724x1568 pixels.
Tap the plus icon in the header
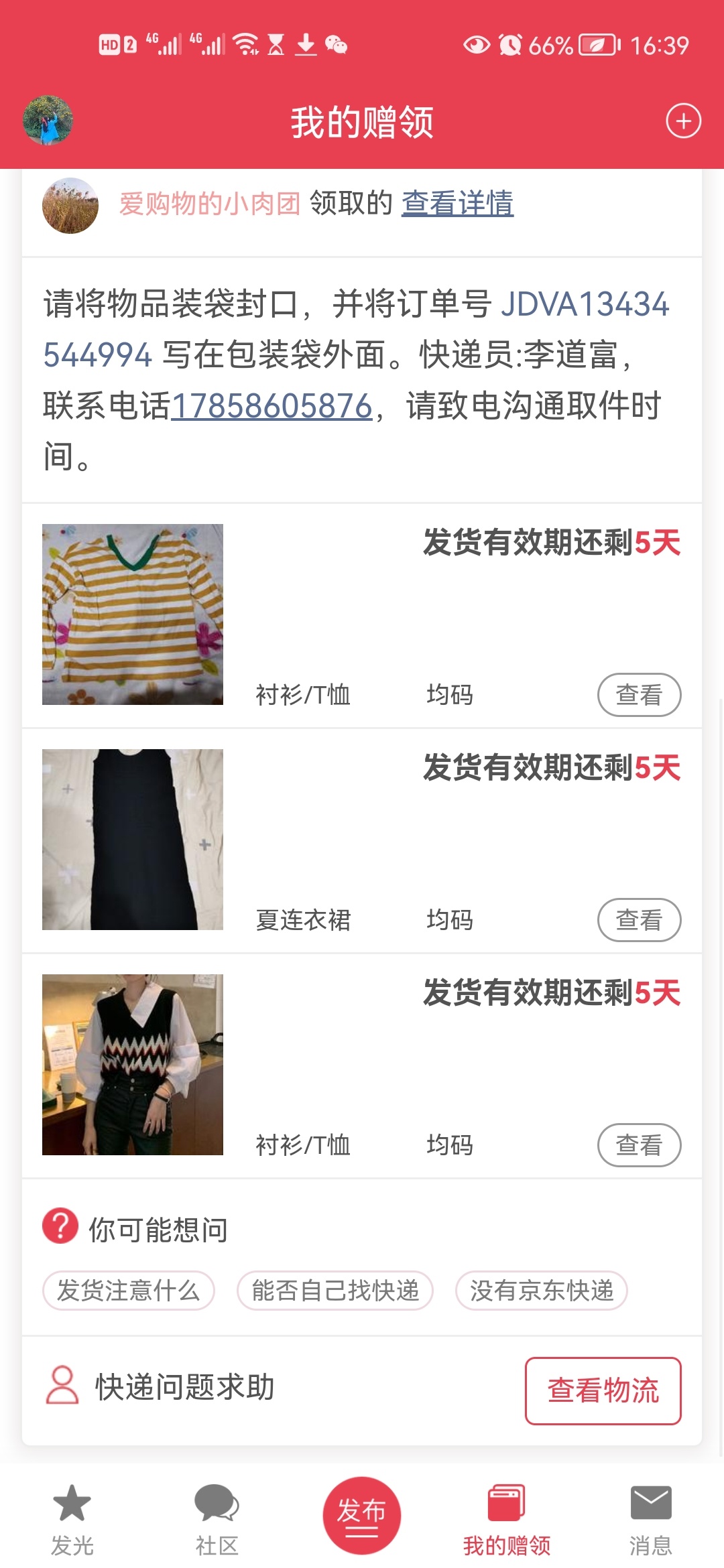coord(683,121)
